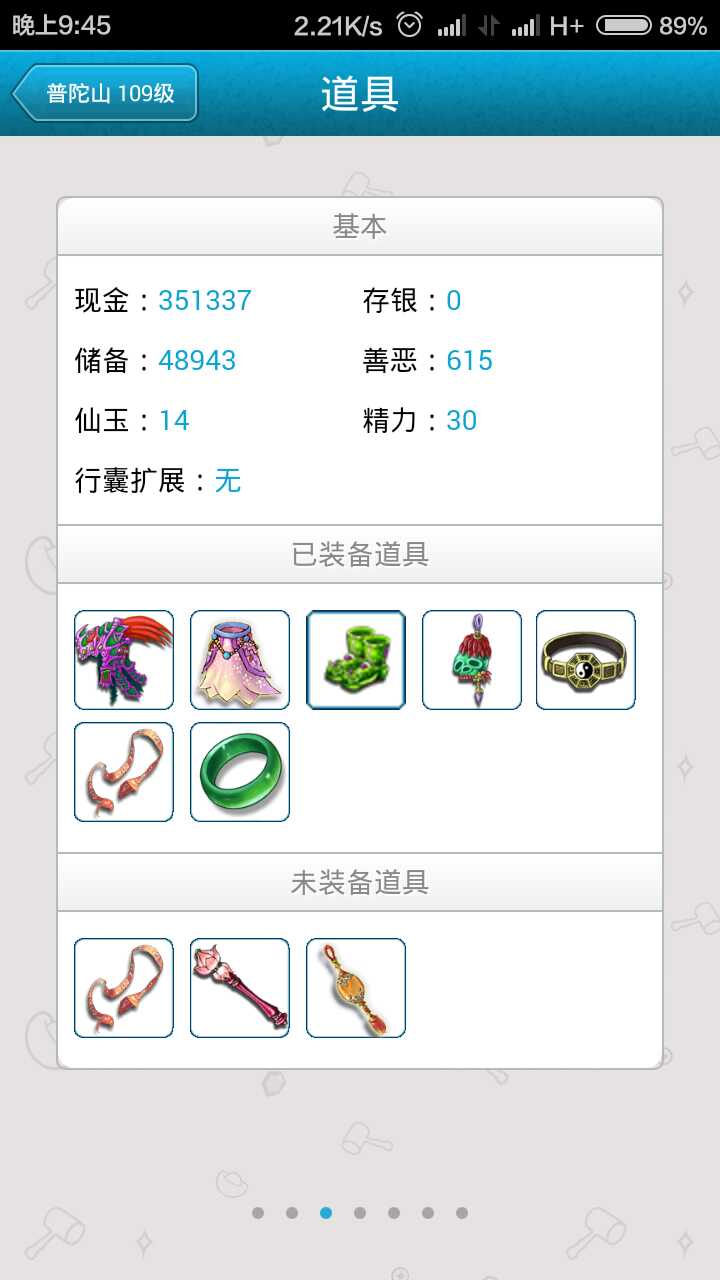View the equipped pink skirt armor
Image resolution: width=720 pixels, height=1280 pixels.
pyautogui.click(x=240, y=660)
